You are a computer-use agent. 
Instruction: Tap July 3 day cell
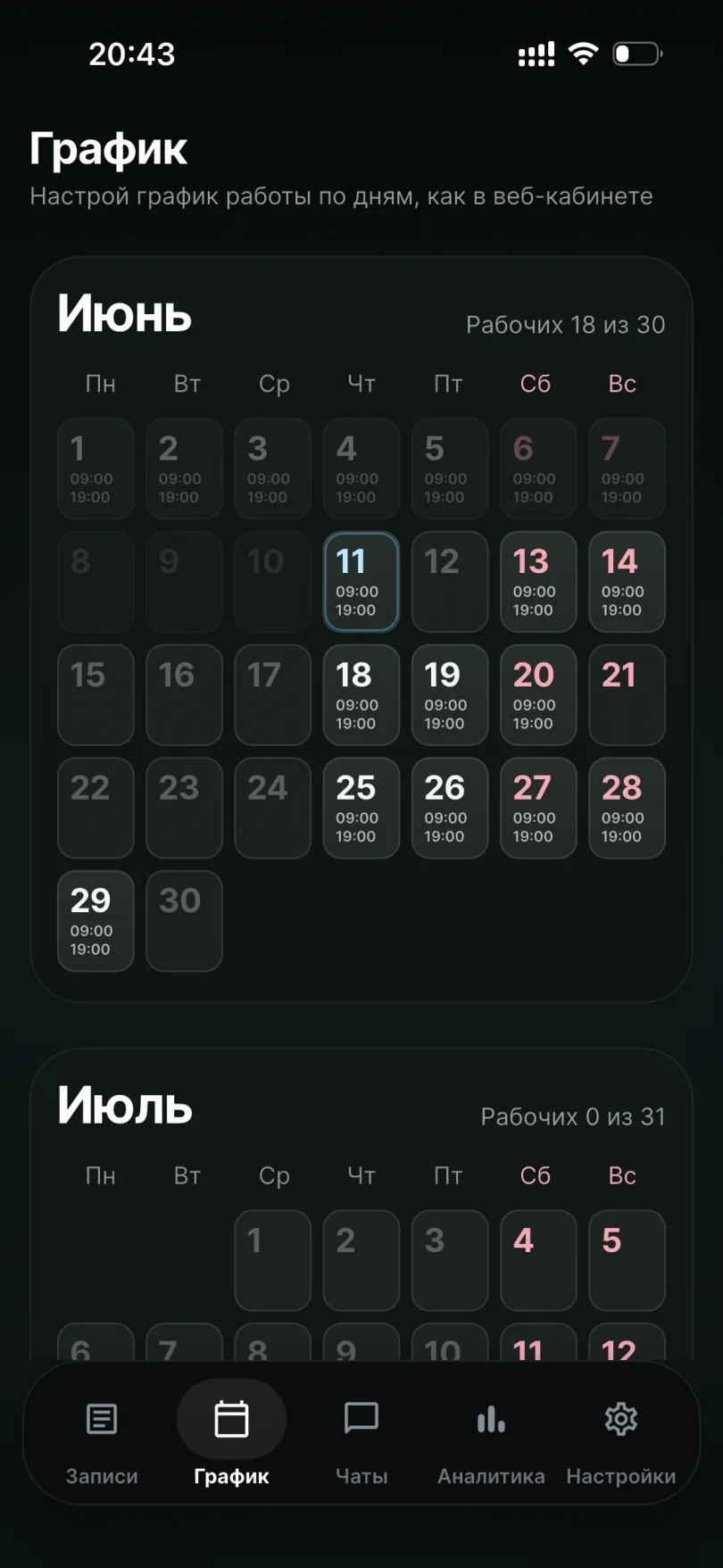(450, 1261)
